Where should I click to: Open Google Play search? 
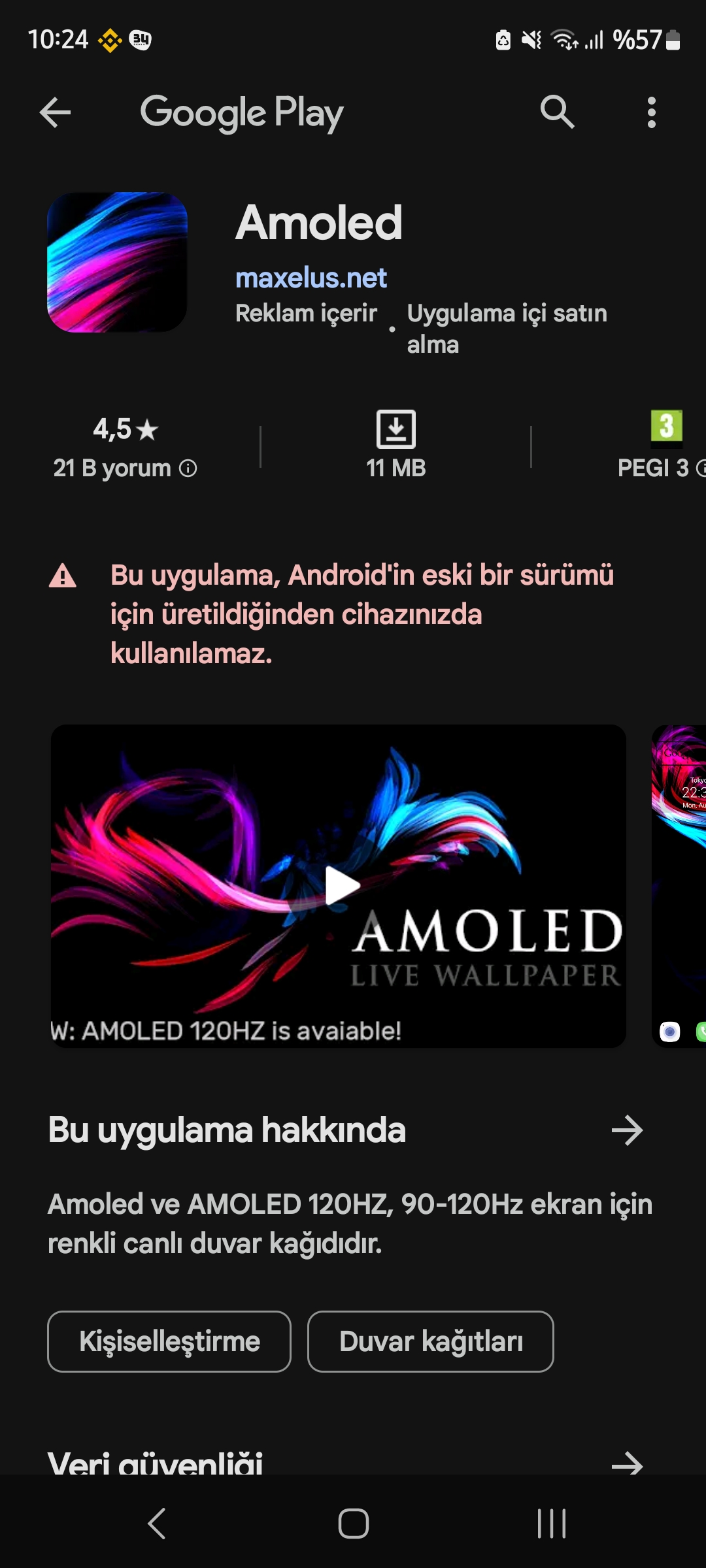557,112
